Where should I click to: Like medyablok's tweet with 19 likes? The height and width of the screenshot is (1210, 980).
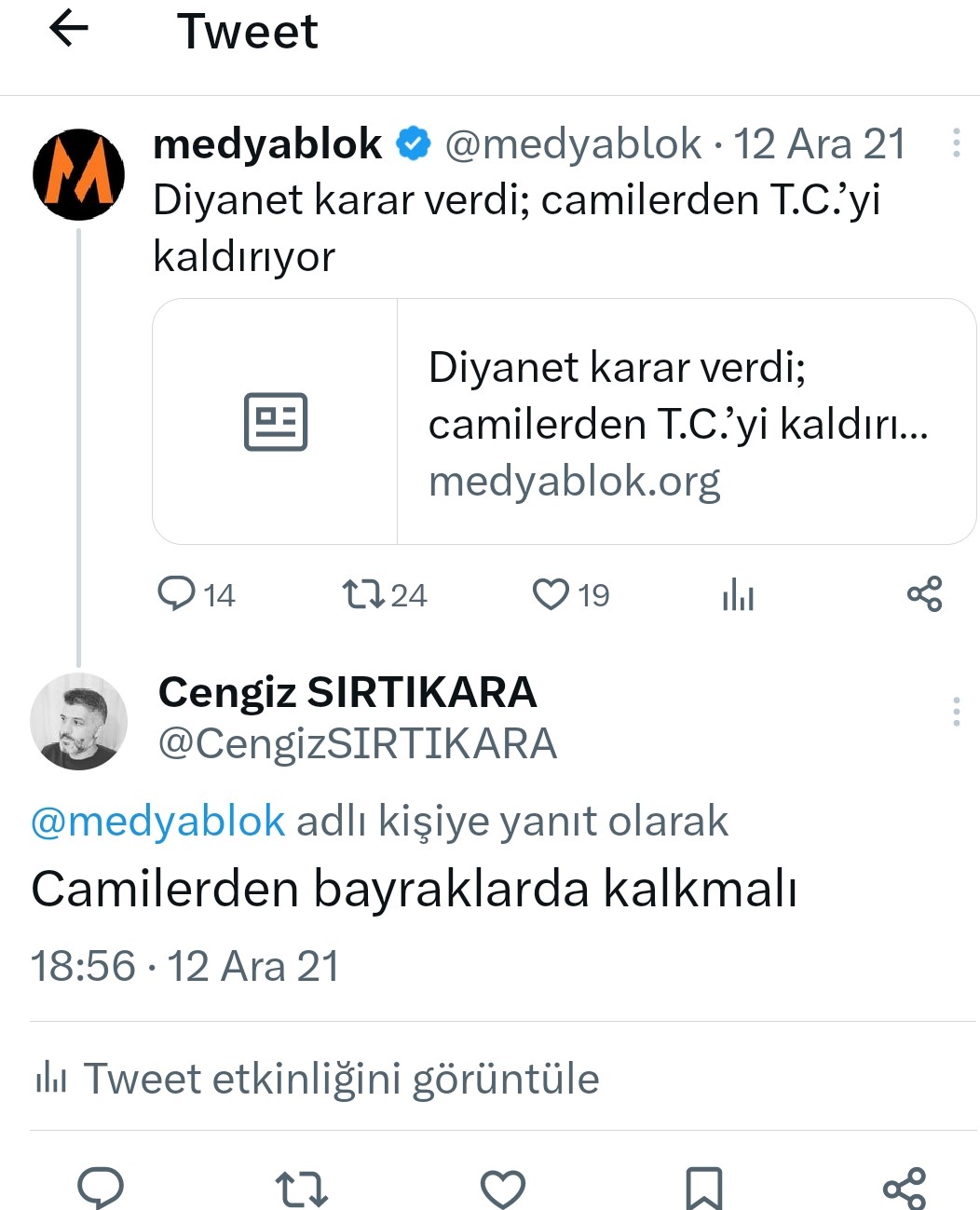[x=551, y=593]
